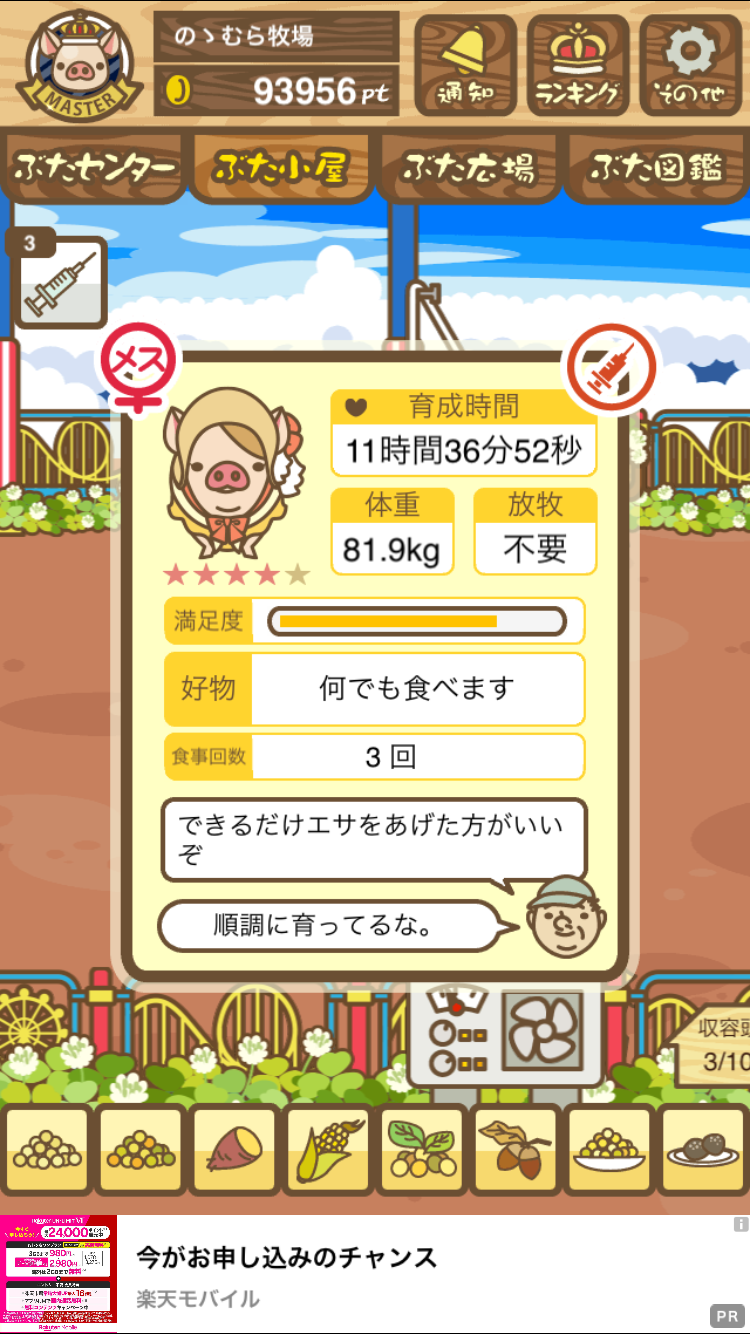
Task: Switch to the ぶたセンター tab
Action: tap(94, 168)
